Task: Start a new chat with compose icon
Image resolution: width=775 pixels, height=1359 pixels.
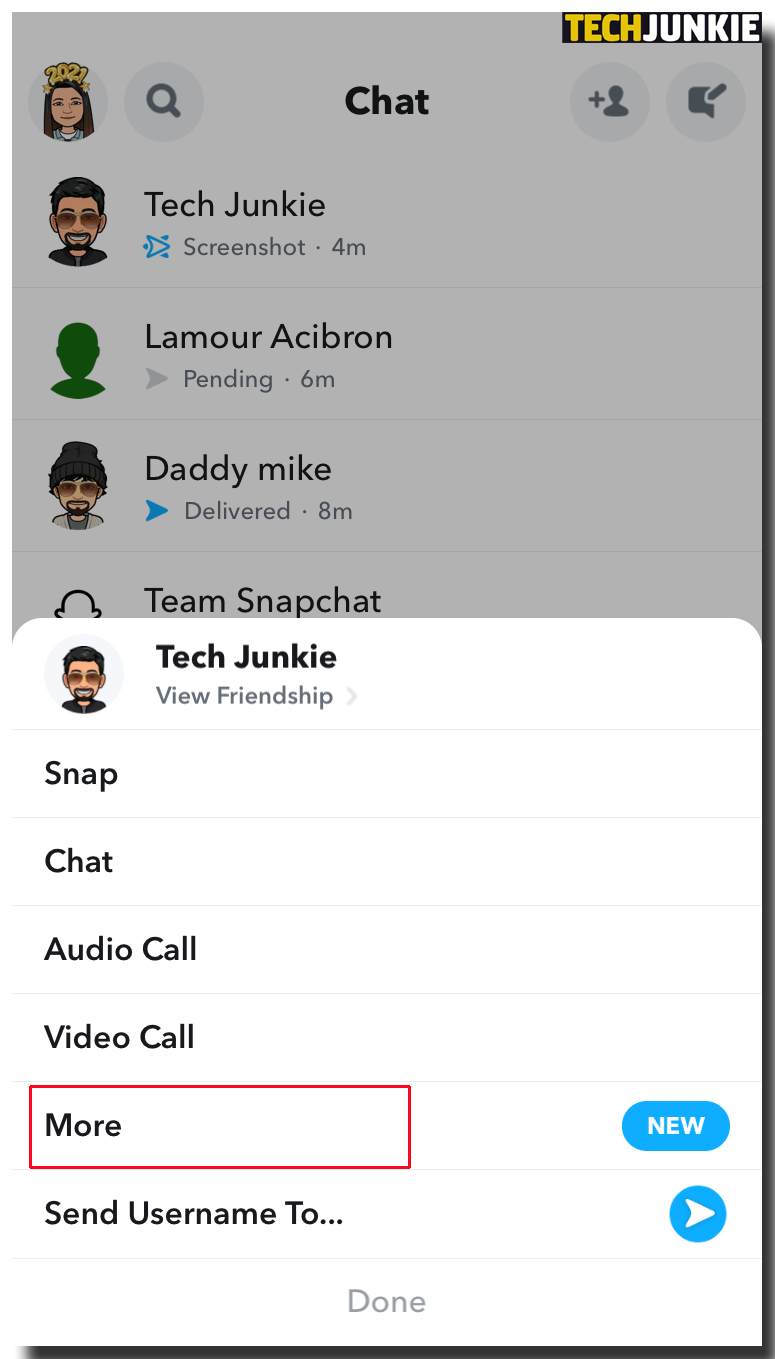Action: click(705, 101)
